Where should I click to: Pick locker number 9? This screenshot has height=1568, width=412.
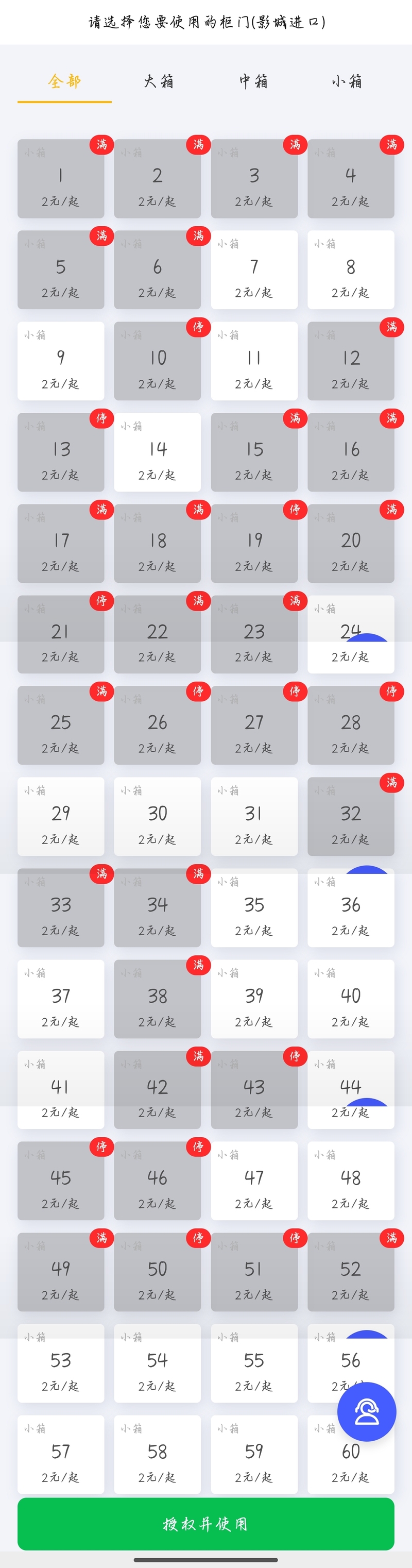click(x=60, y=361)
